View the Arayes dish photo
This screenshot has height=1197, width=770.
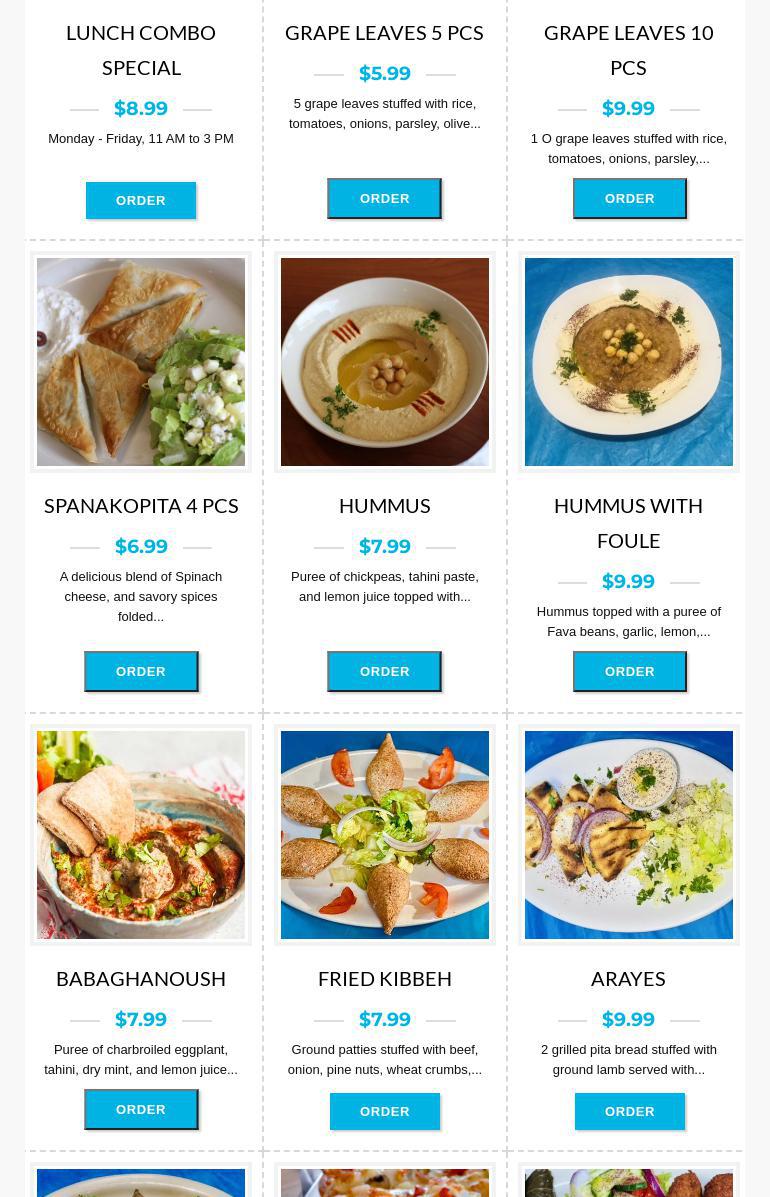coord(629,835)
